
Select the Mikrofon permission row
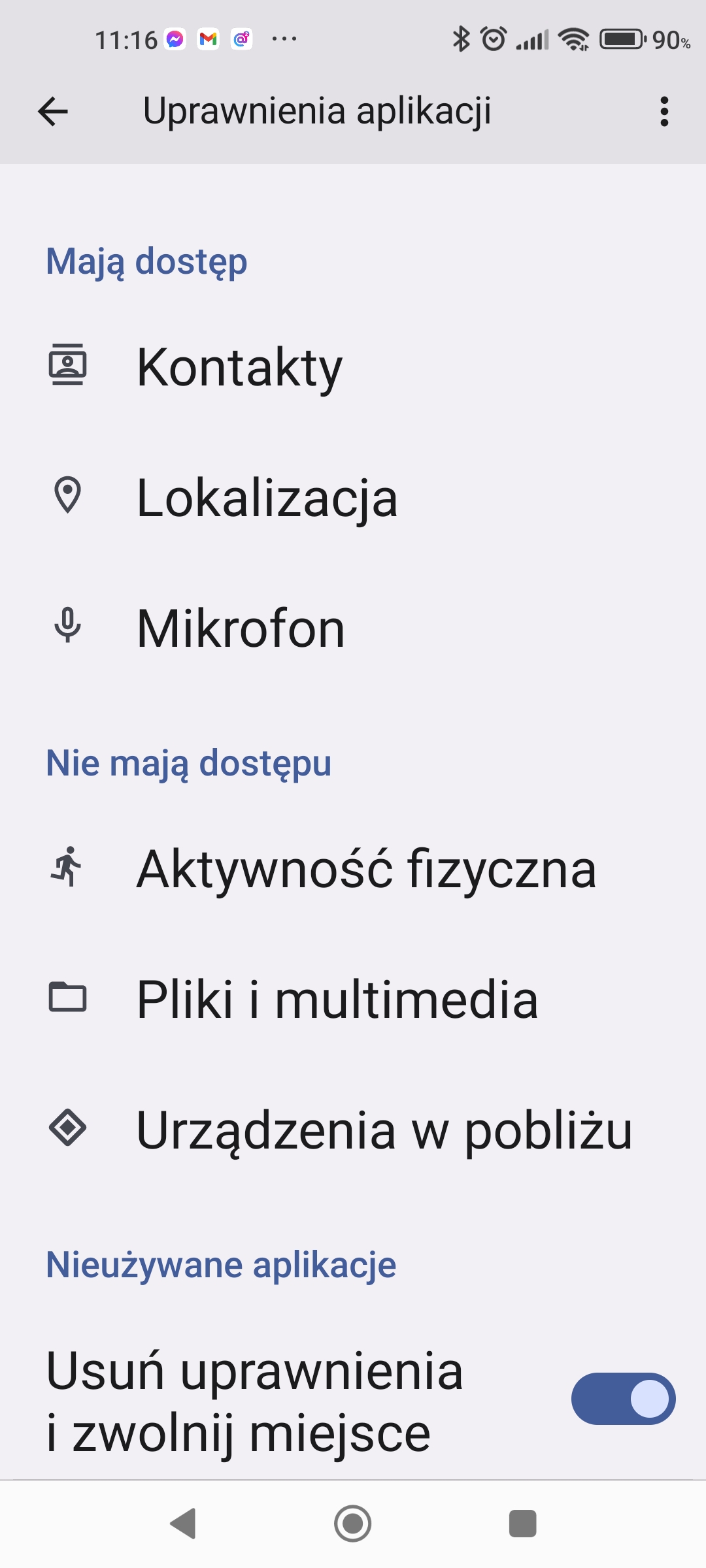(353, 628)
